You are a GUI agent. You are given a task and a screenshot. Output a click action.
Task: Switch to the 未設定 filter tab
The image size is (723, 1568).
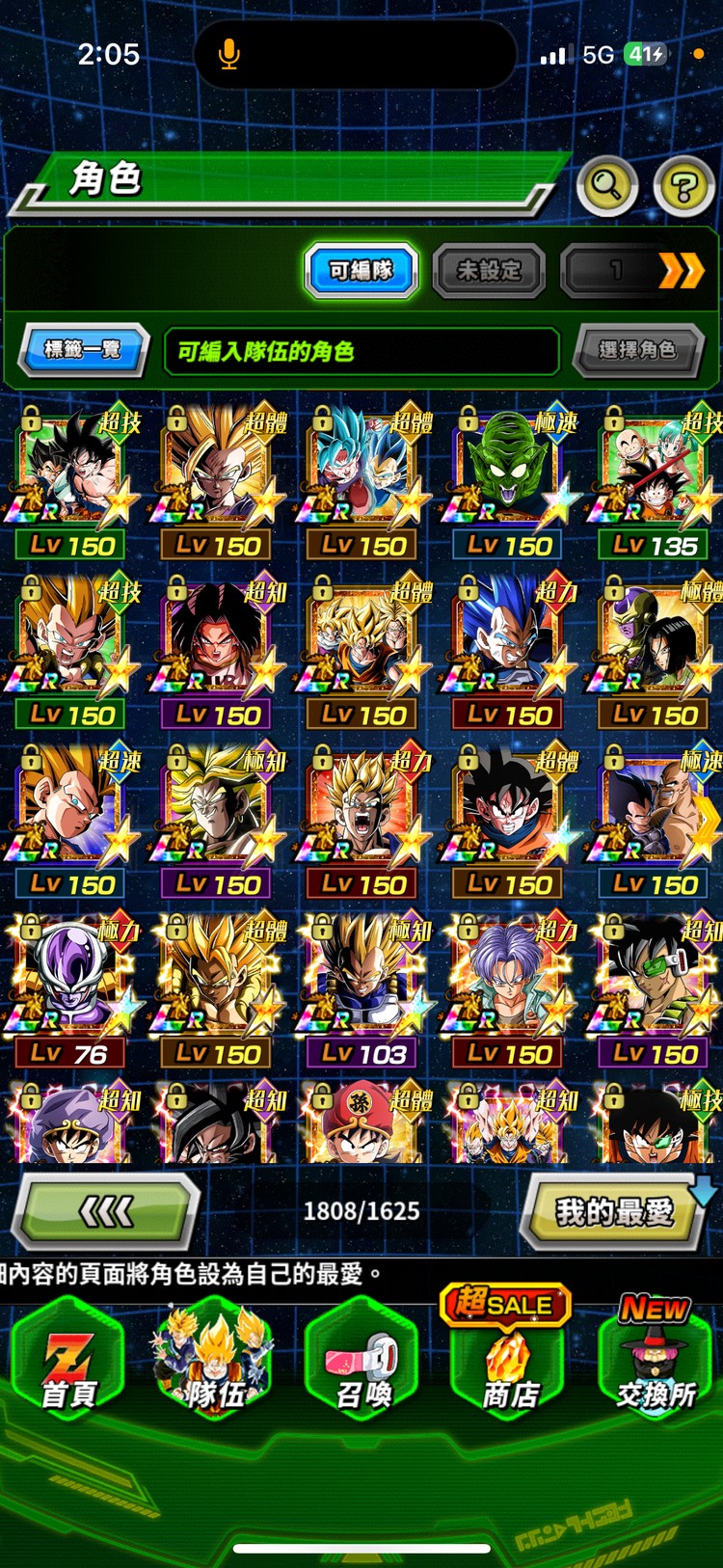tap(489, 270)
